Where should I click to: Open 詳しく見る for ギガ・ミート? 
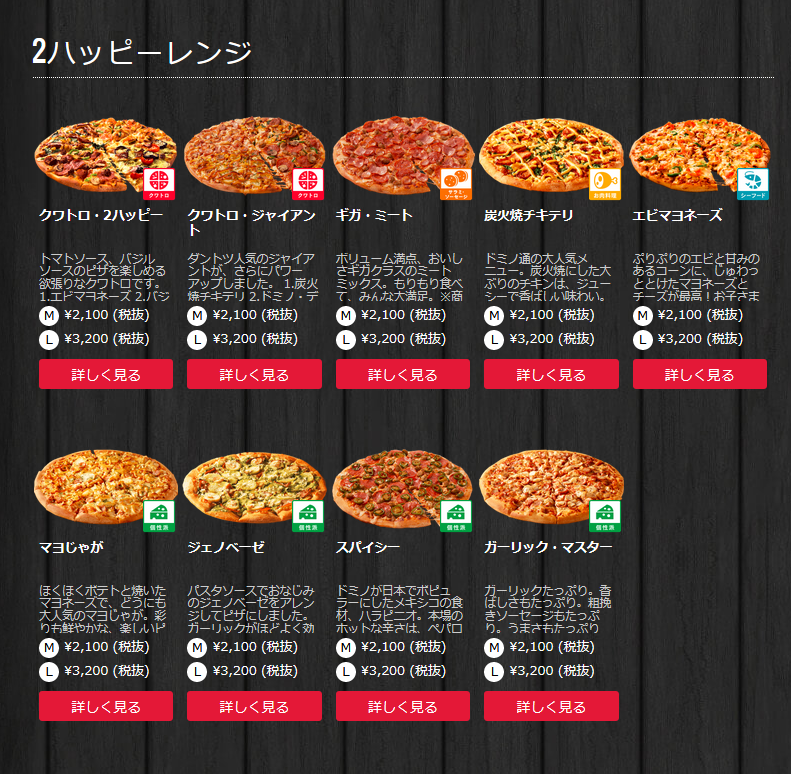click(x=403, y=375)
